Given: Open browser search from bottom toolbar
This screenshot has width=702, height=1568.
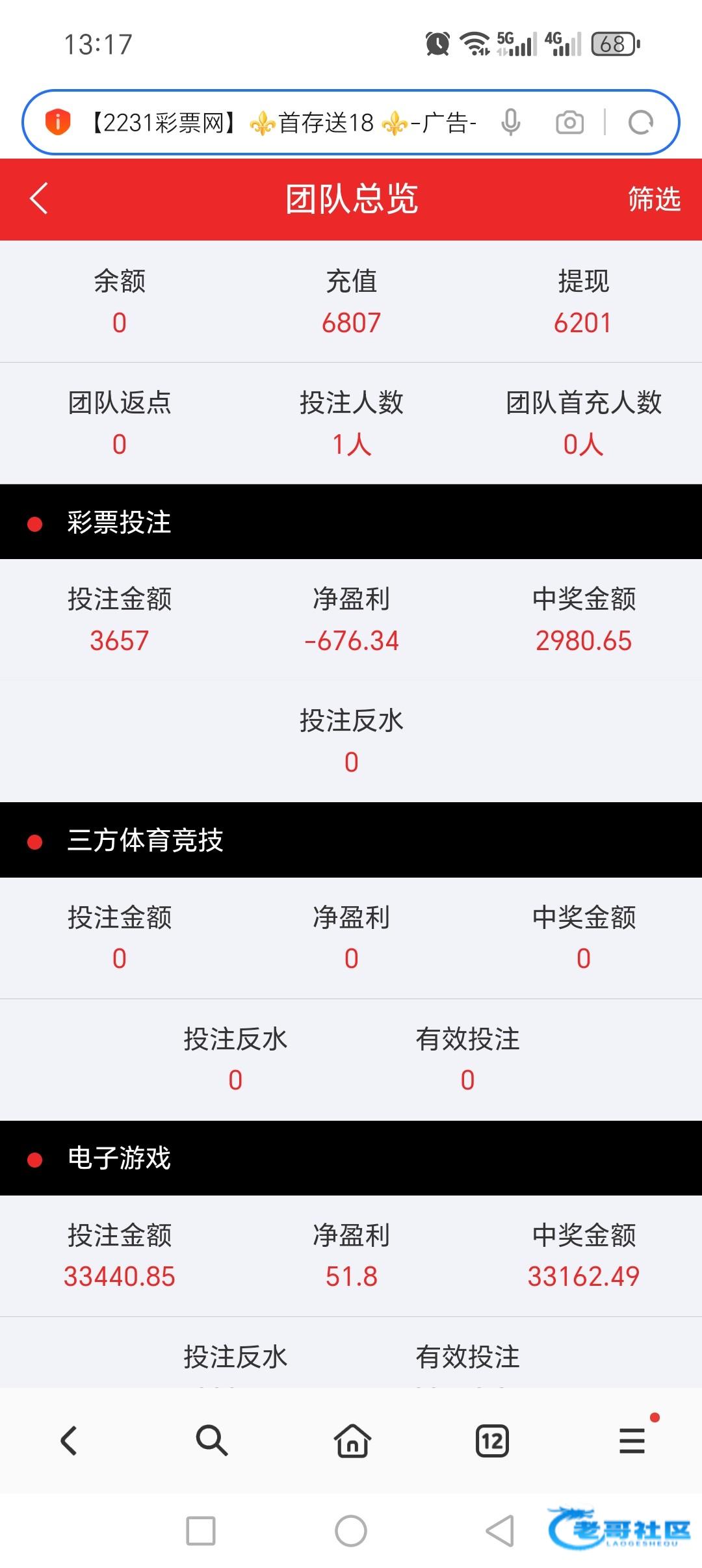Looking at the screenshot, I should (x=211, y=1441).
